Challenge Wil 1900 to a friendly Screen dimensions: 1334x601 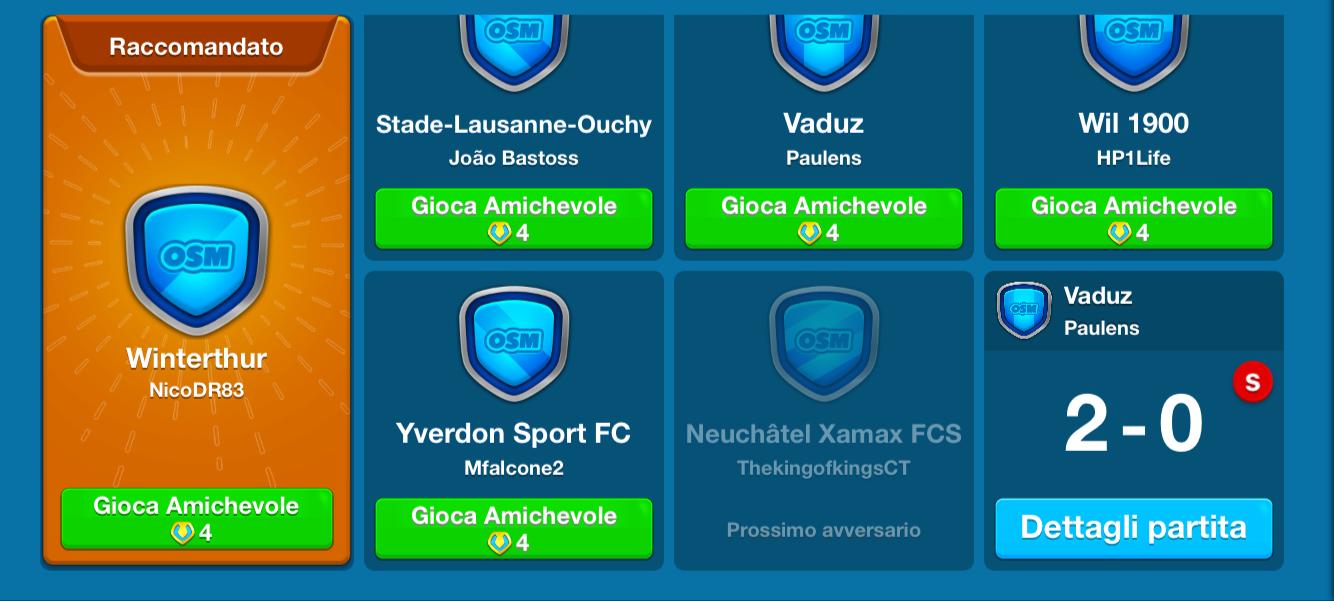tap(1133, 218)
